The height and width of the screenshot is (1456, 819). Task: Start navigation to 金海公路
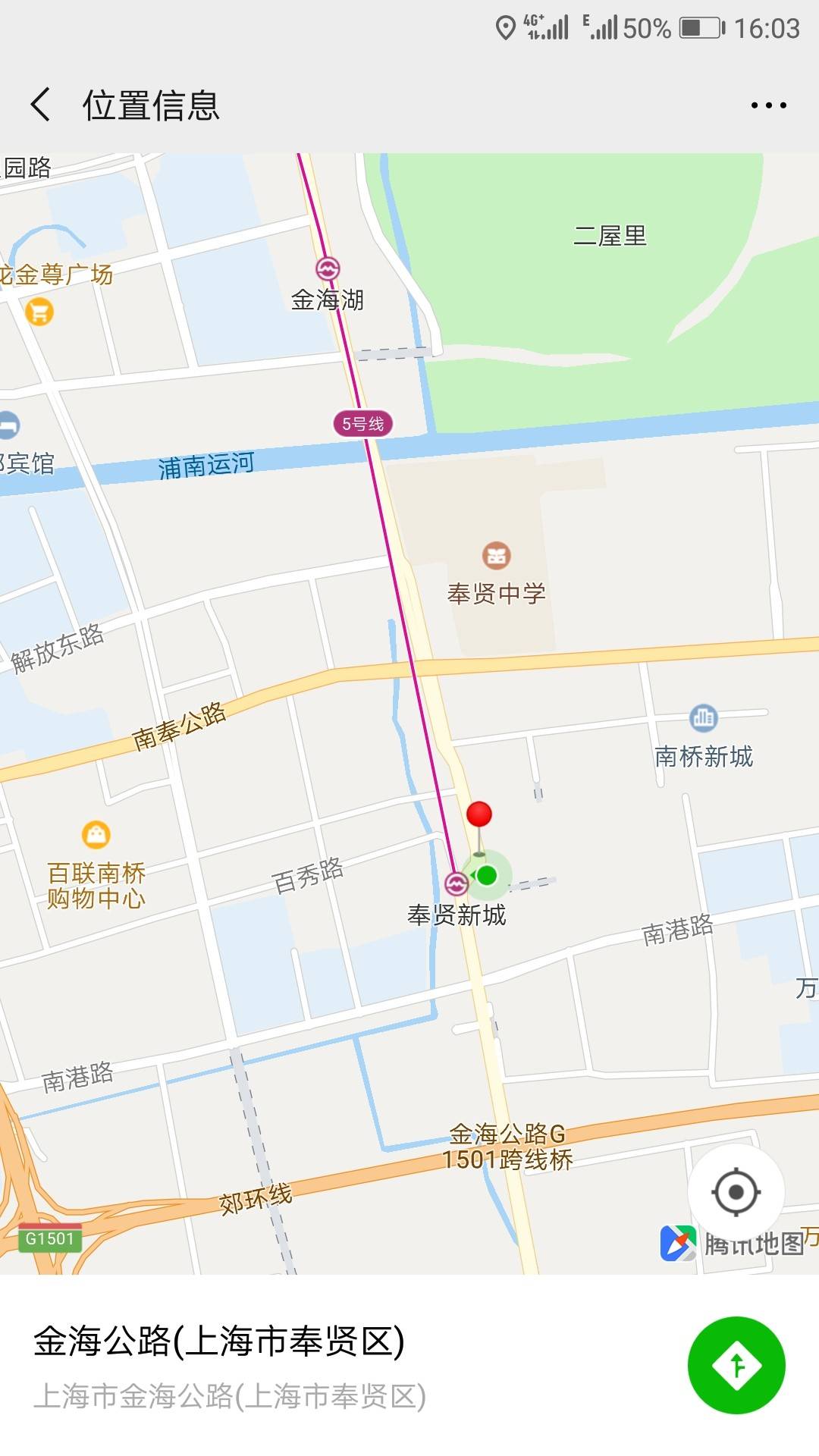(x=736, y=1365)
